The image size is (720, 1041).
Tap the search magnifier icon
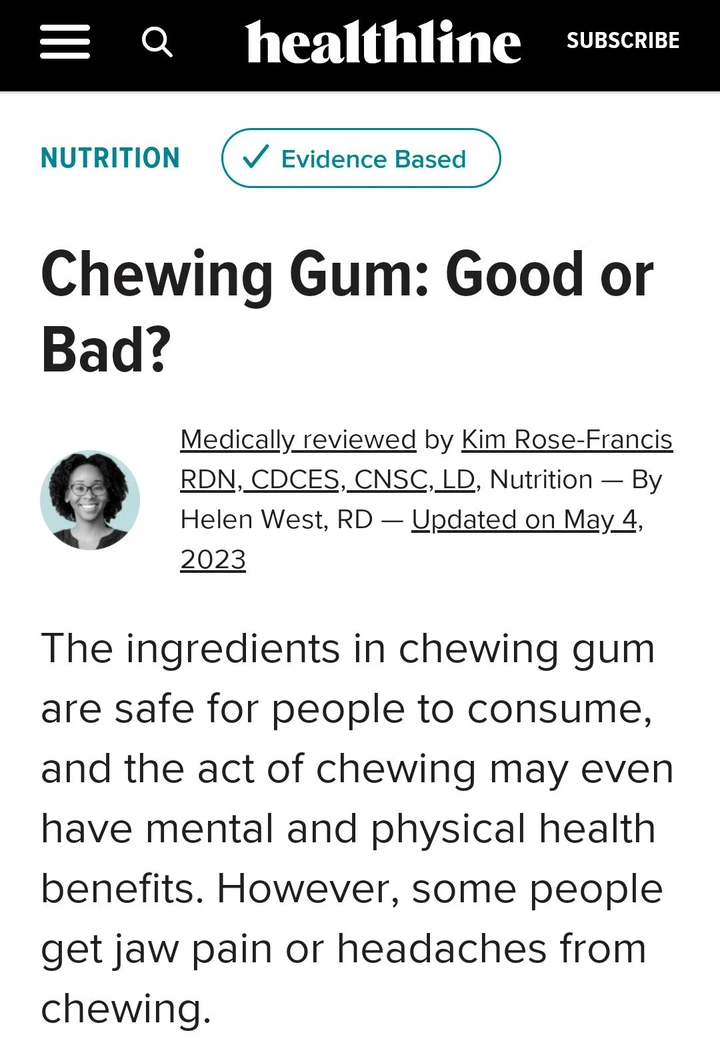point(157,42)
